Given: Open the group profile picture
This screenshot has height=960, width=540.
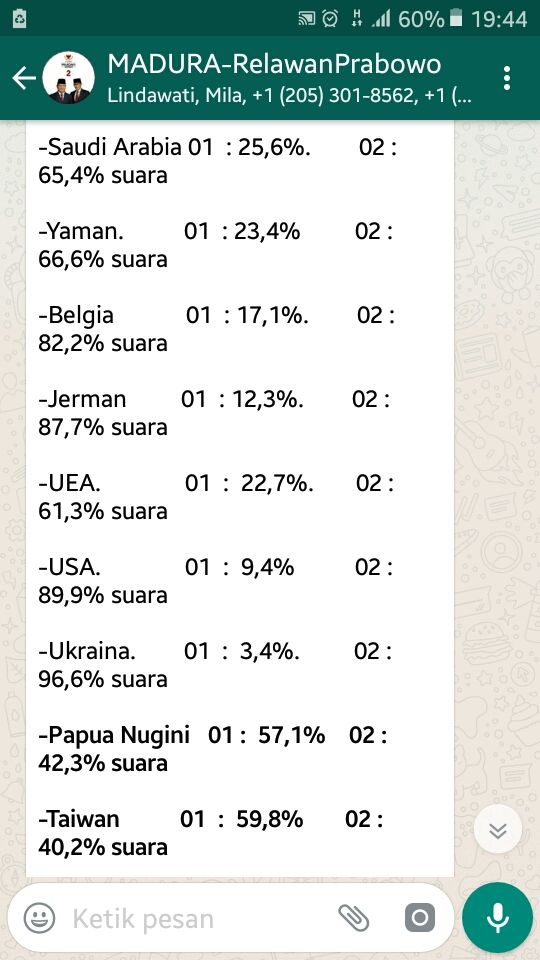Looking at the screenshot, I should pos(69,78).
